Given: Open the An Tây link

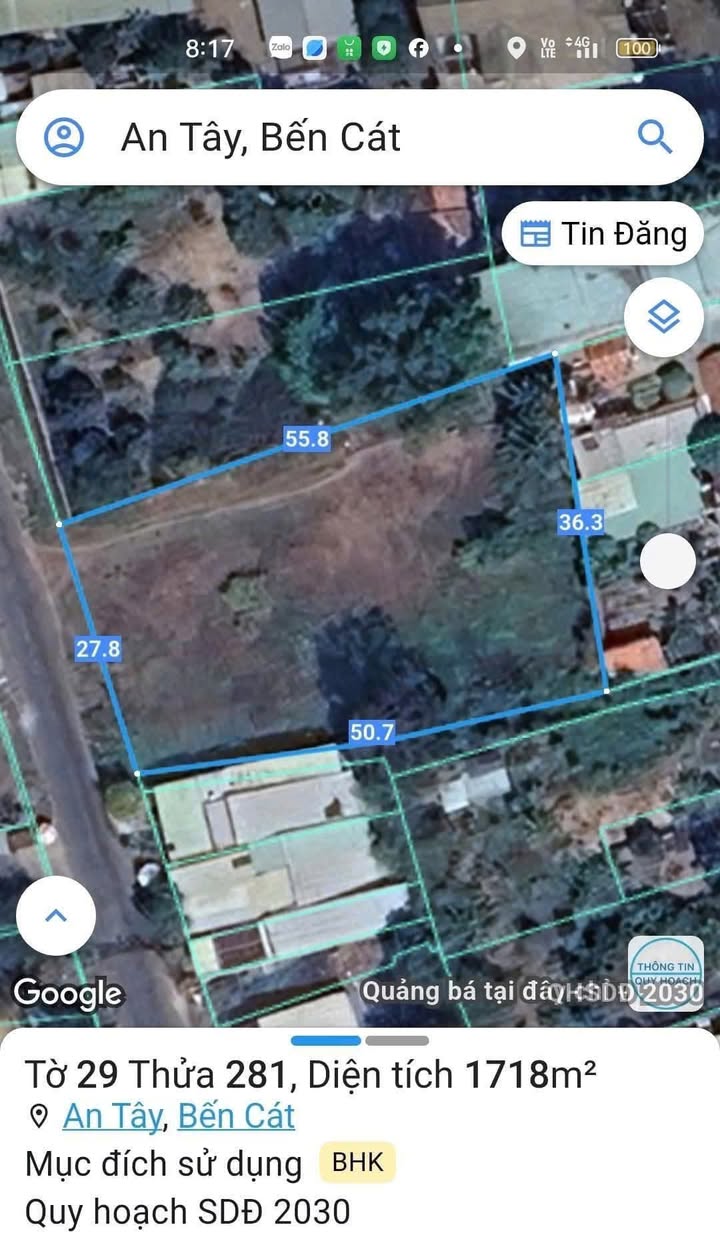Looking at the screenshot, I should click(x=111, y=1115).
